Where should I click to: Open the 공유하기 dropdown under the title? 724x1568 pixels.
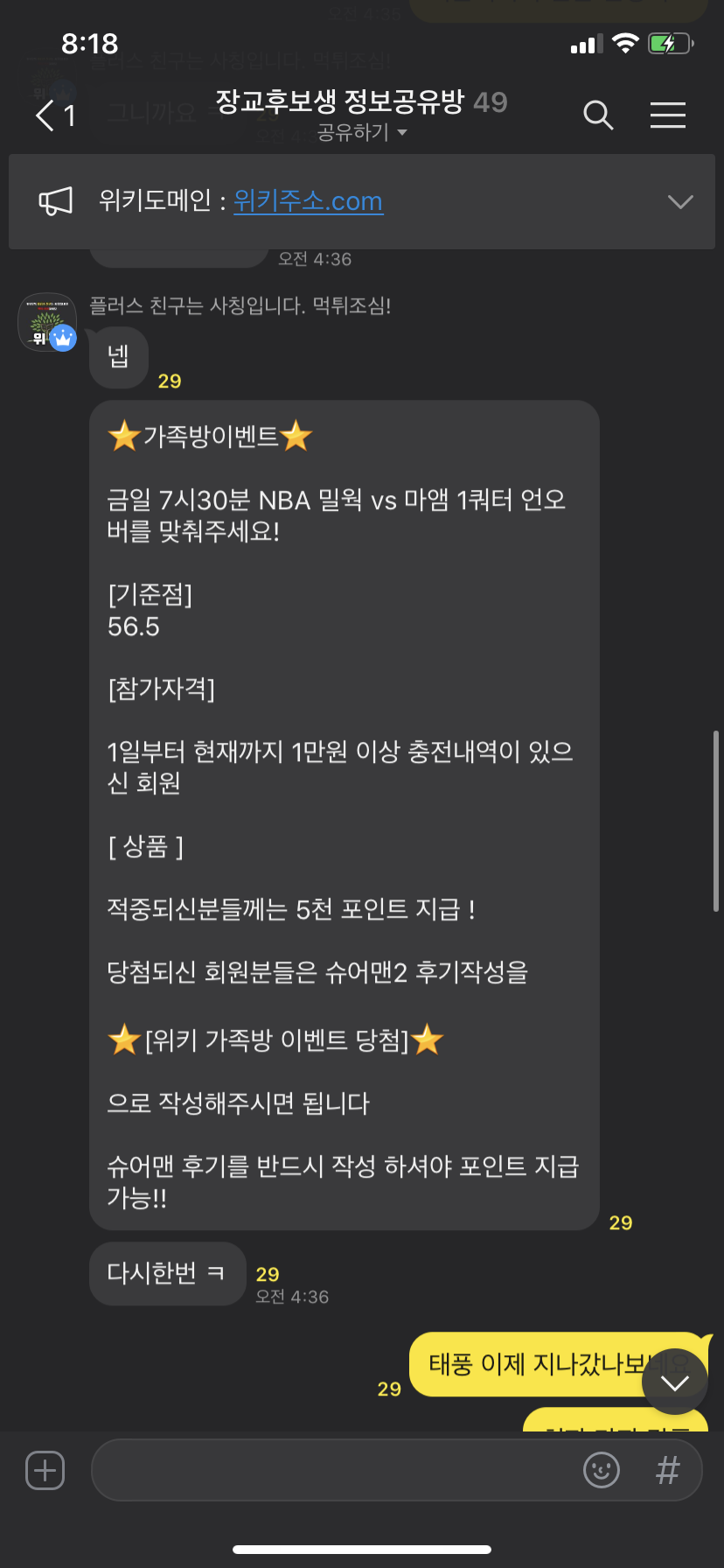[x=362, y=133]
